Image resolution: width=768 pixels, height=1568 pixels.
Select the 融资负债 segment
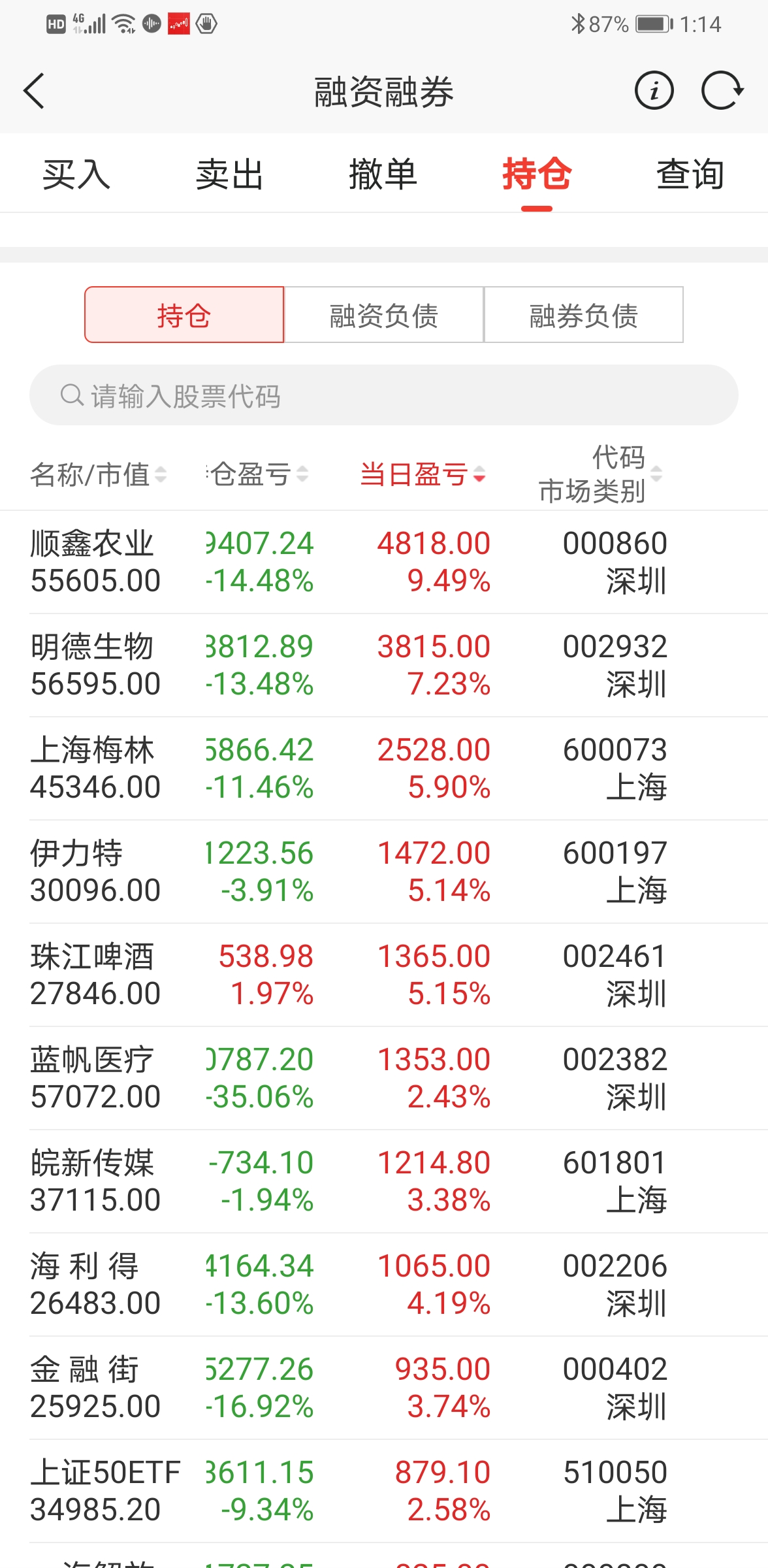(x=384, y=315)
